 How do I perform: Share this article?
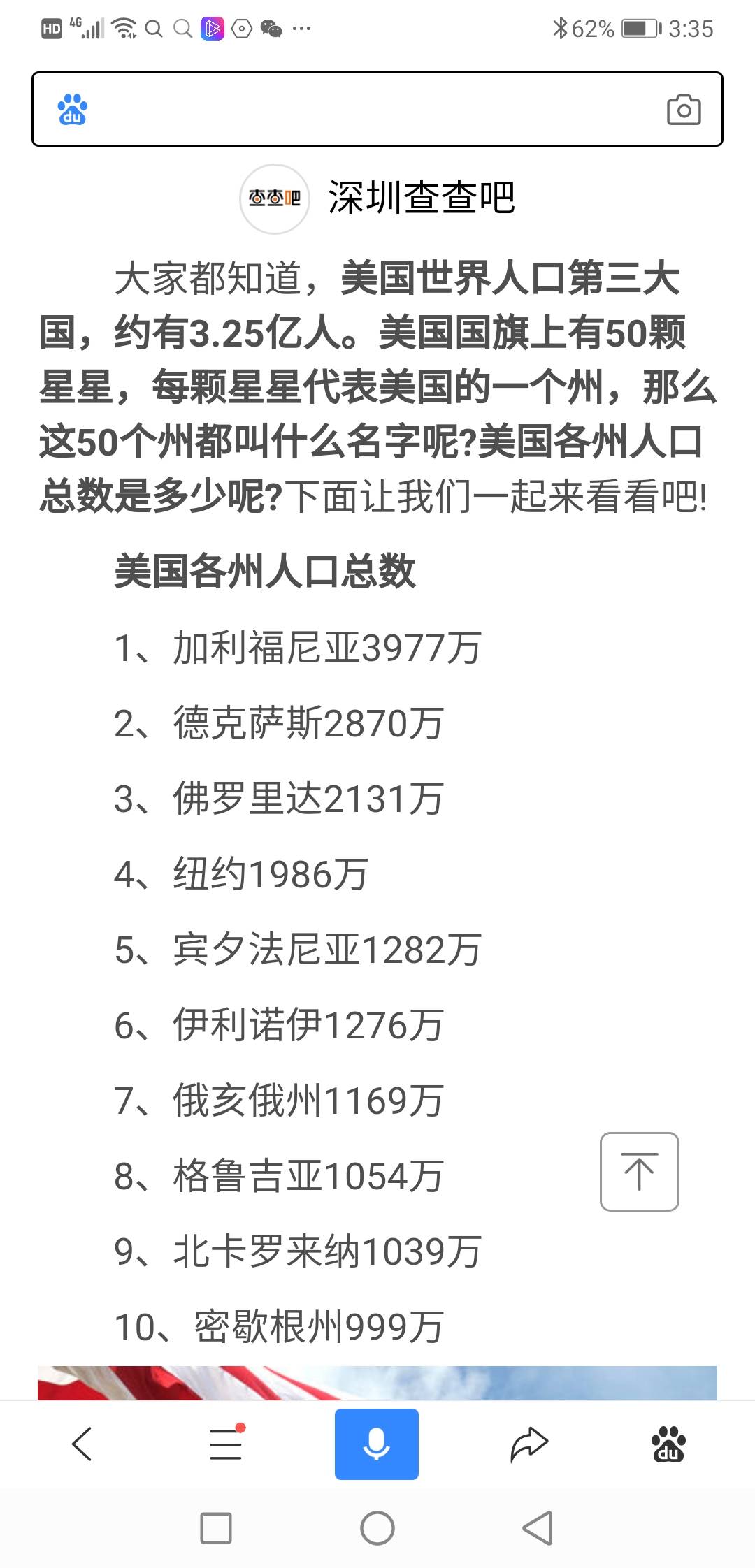(x=529, y=1444)
